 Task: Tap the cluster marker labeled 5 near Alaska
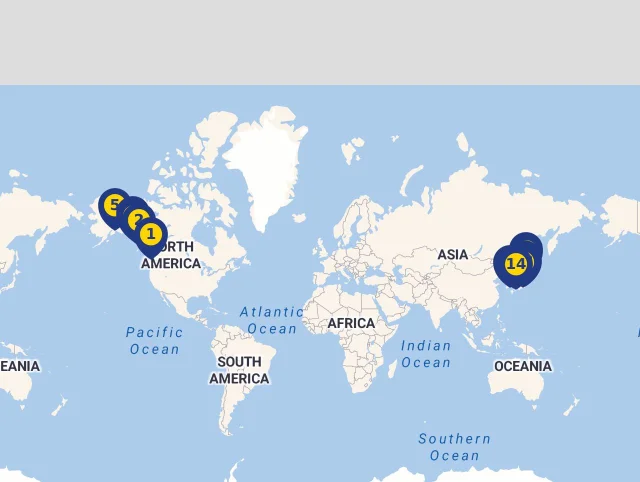(112, 205)
